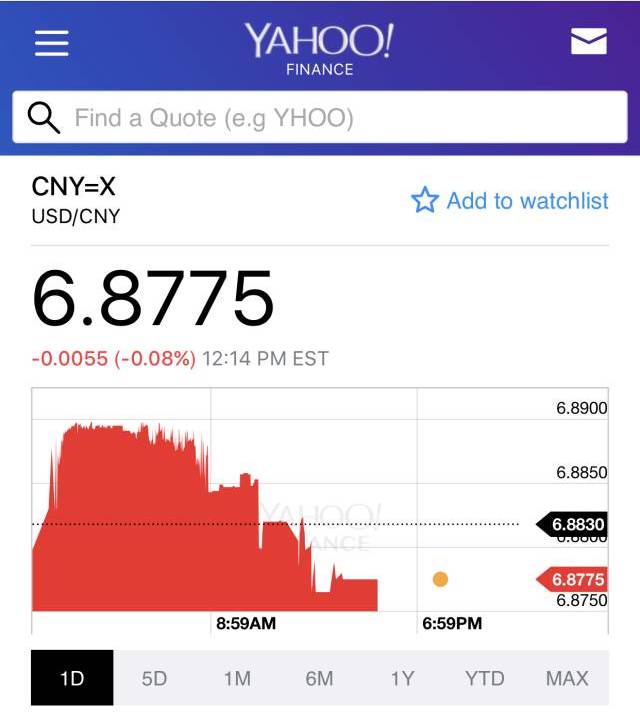Show the 6M chart range

(319, 678)
